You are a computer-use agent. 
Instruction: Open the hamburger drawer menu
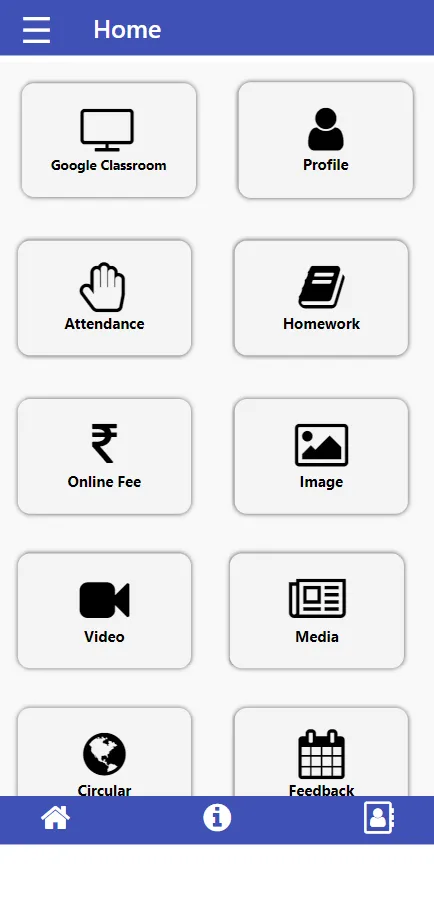click(36, 29)
